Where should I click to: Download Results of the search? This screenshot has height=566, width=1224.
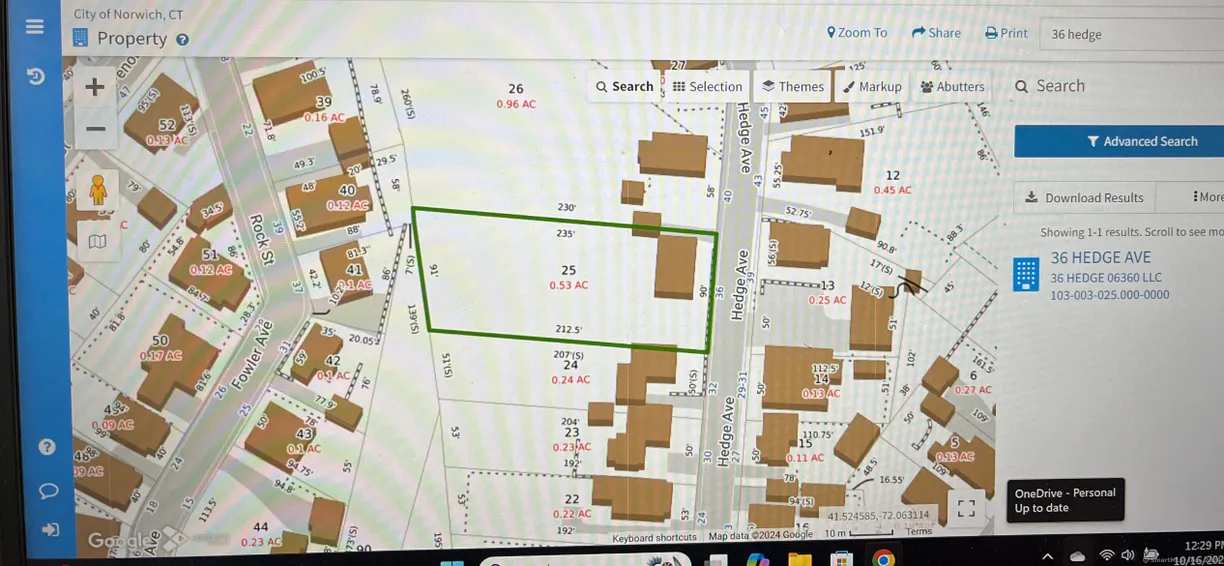coord(1085,198)
